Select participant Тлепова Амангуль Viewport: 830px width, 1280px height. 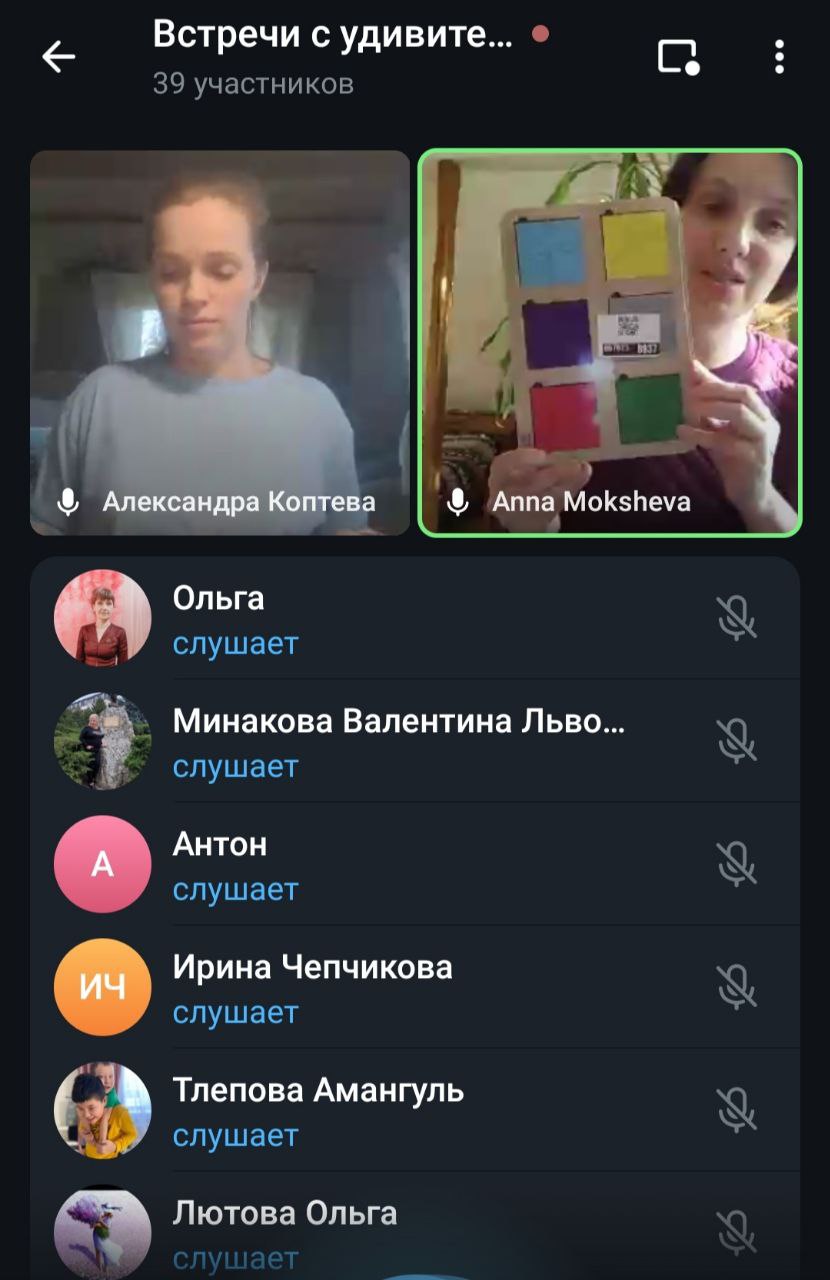(414, 1111)
